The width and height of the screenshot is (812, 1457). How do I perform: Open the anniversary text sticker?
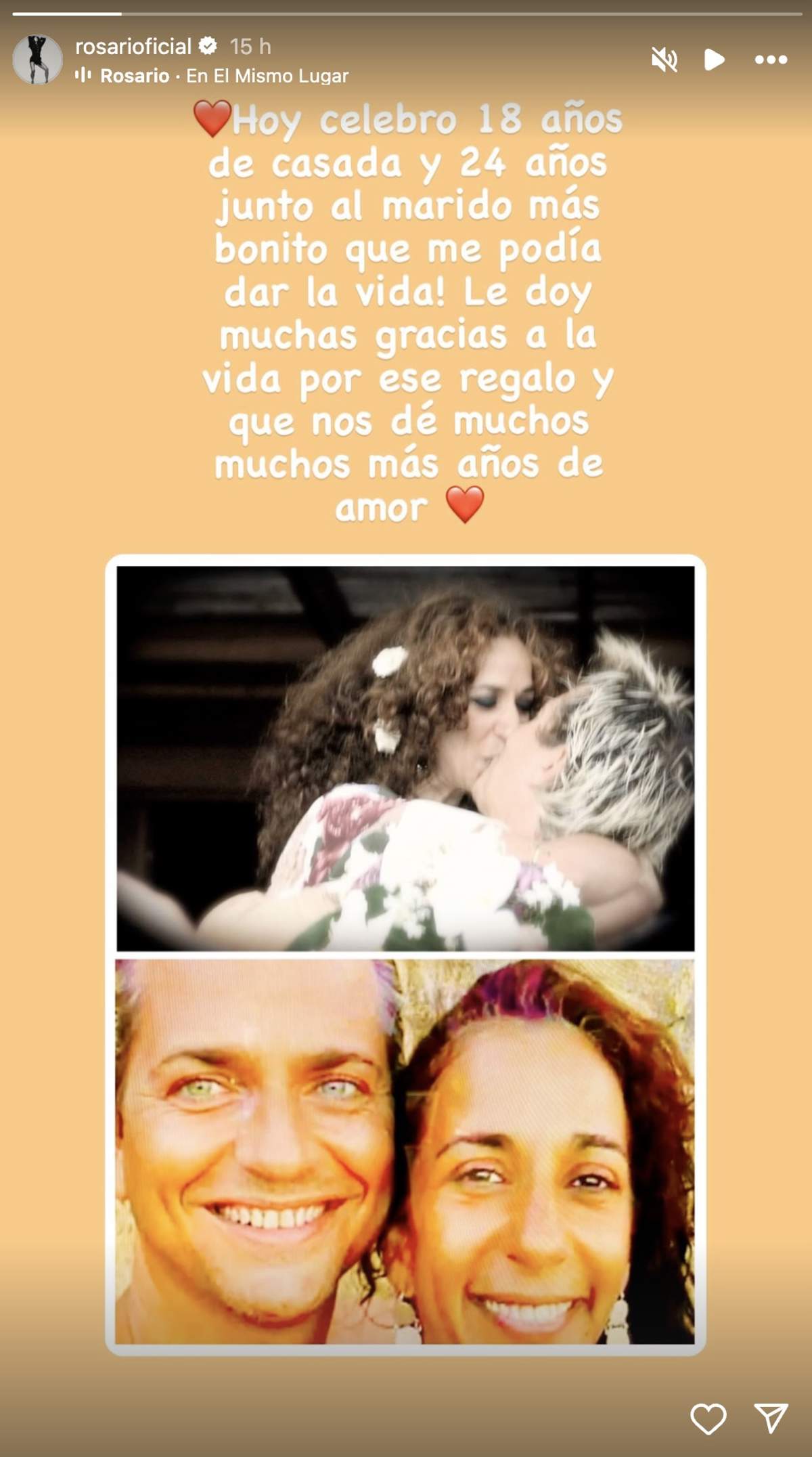point(406,311)
